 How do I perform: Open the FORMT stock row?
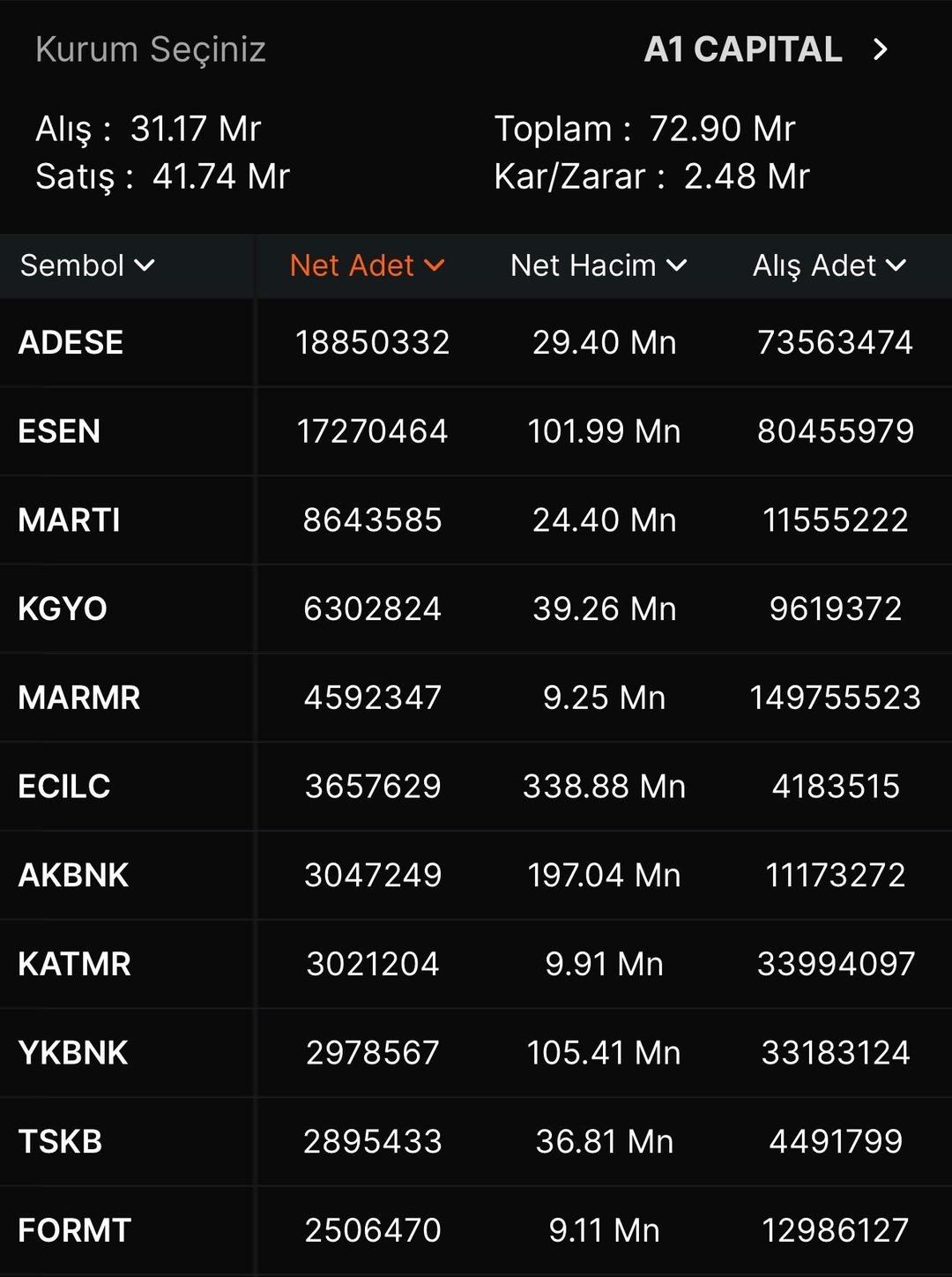point(75,1230)
